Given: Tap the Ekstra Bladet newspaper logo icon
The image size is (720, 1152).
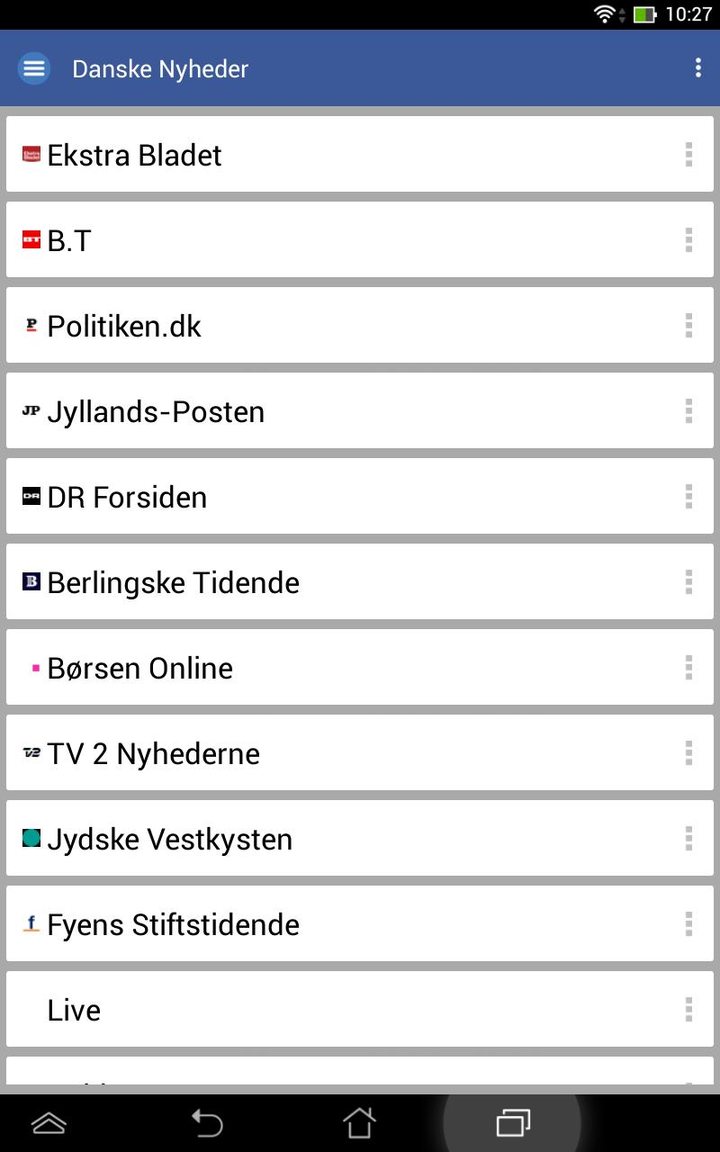Looking at the screenshot, I should pos(30,154).
